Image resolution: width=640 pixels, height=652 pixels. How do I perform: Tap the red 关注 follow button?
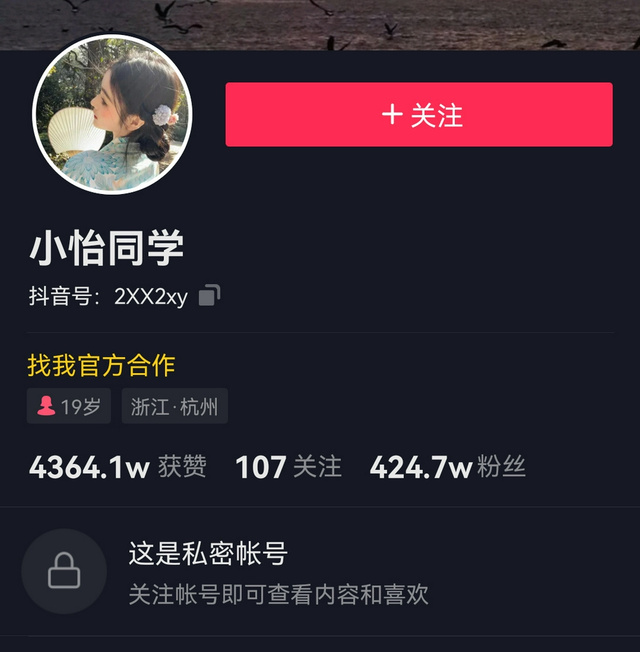[x=418, y=115]
